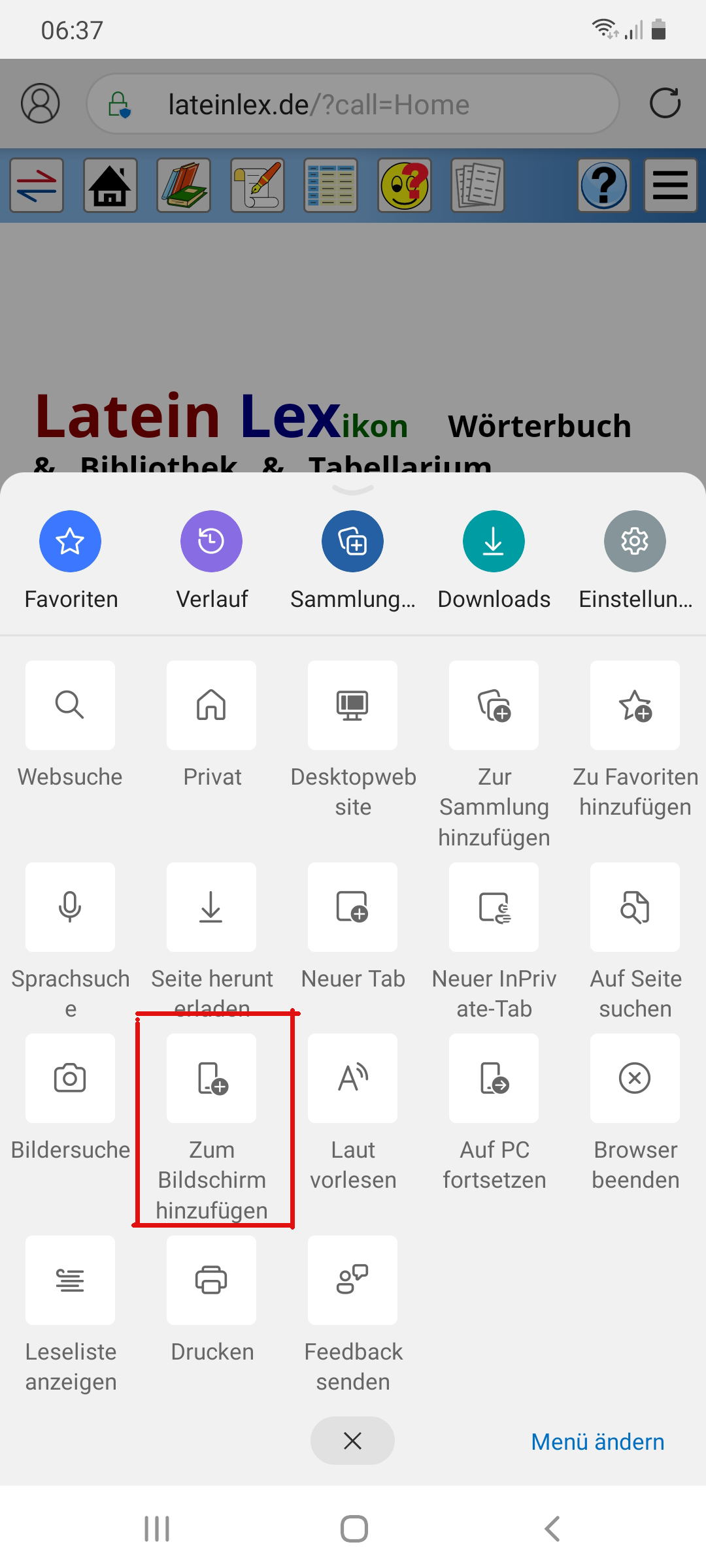Open the Sammlungen collections
706x1568 pixels.
click(352, 542)
